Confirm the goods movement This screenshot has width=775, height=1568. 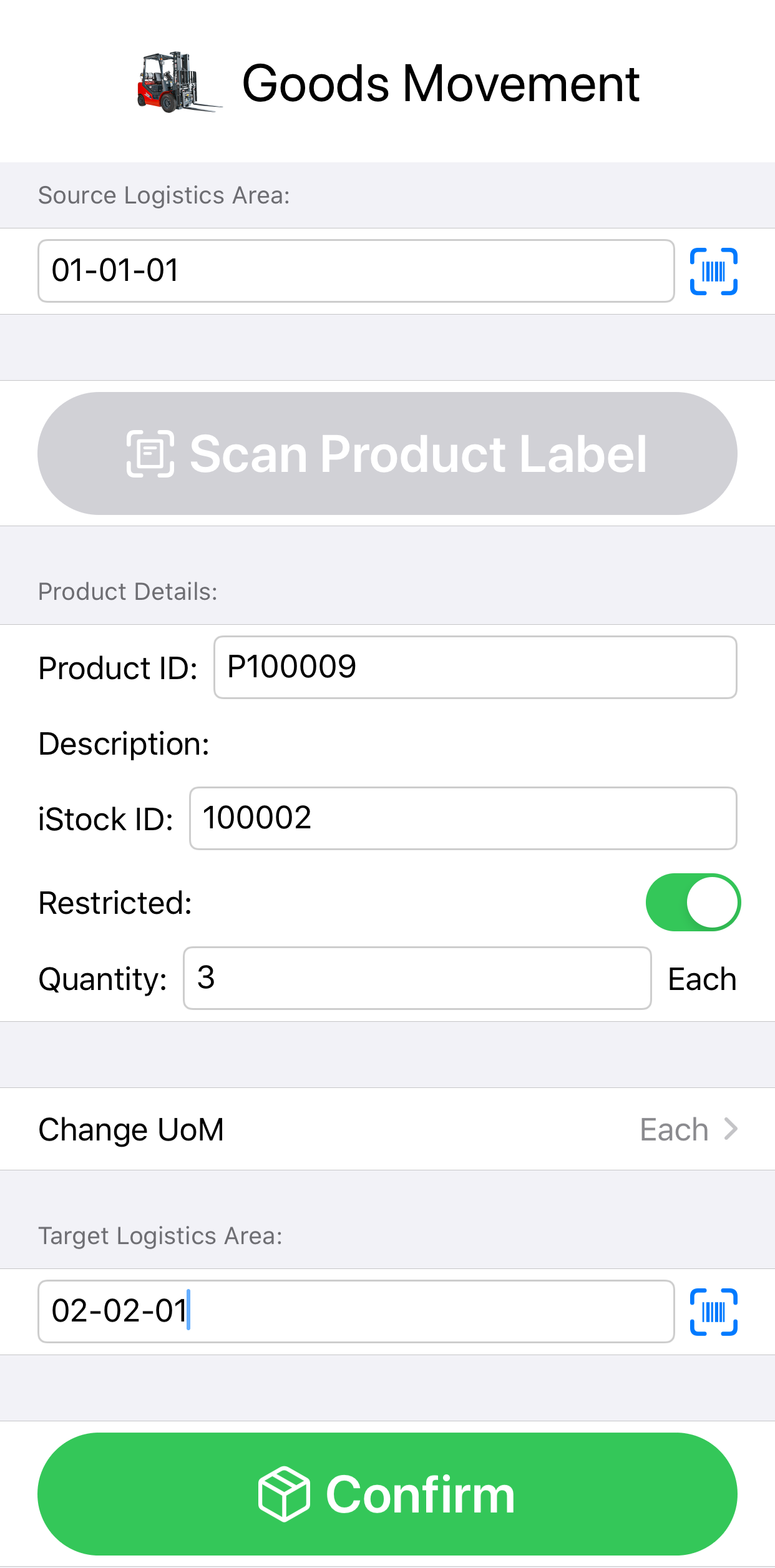coord(387,1494)
